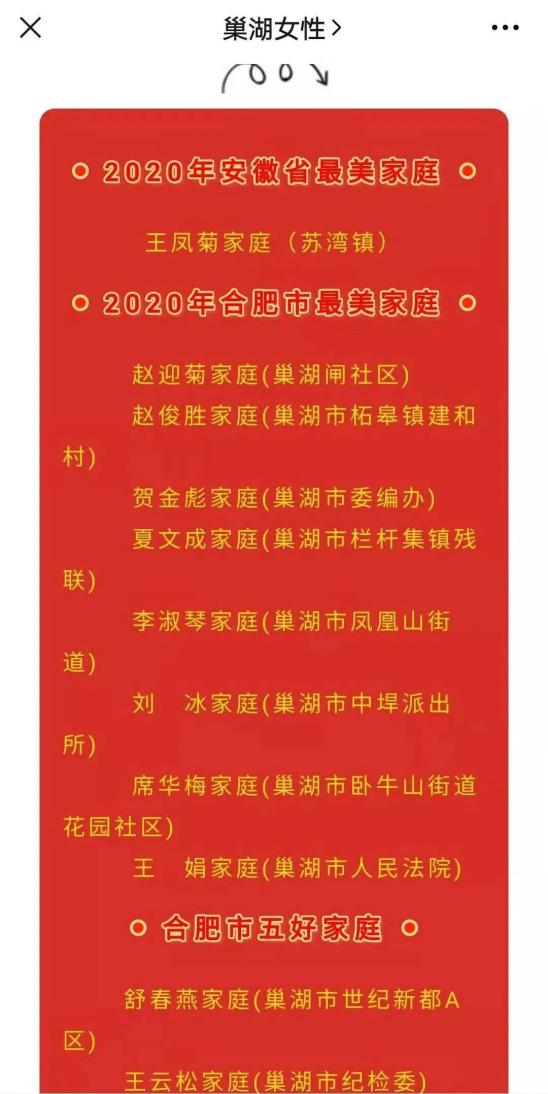This screenshot has width=548, height=1094.
Task: Open the 巢湖女性 account page
Action: click(283, 29)
